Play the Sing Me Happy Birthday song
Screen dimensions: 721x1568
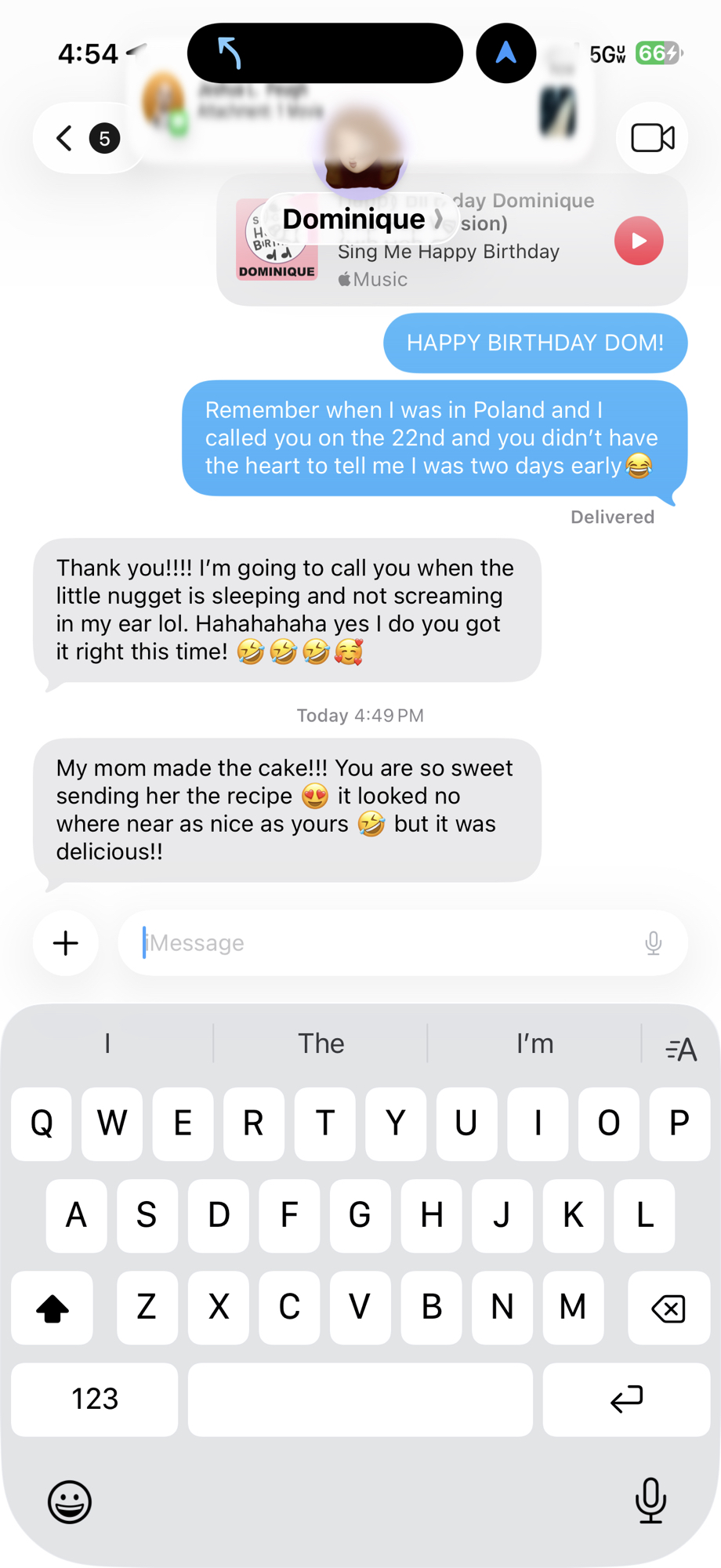[638, 241]
